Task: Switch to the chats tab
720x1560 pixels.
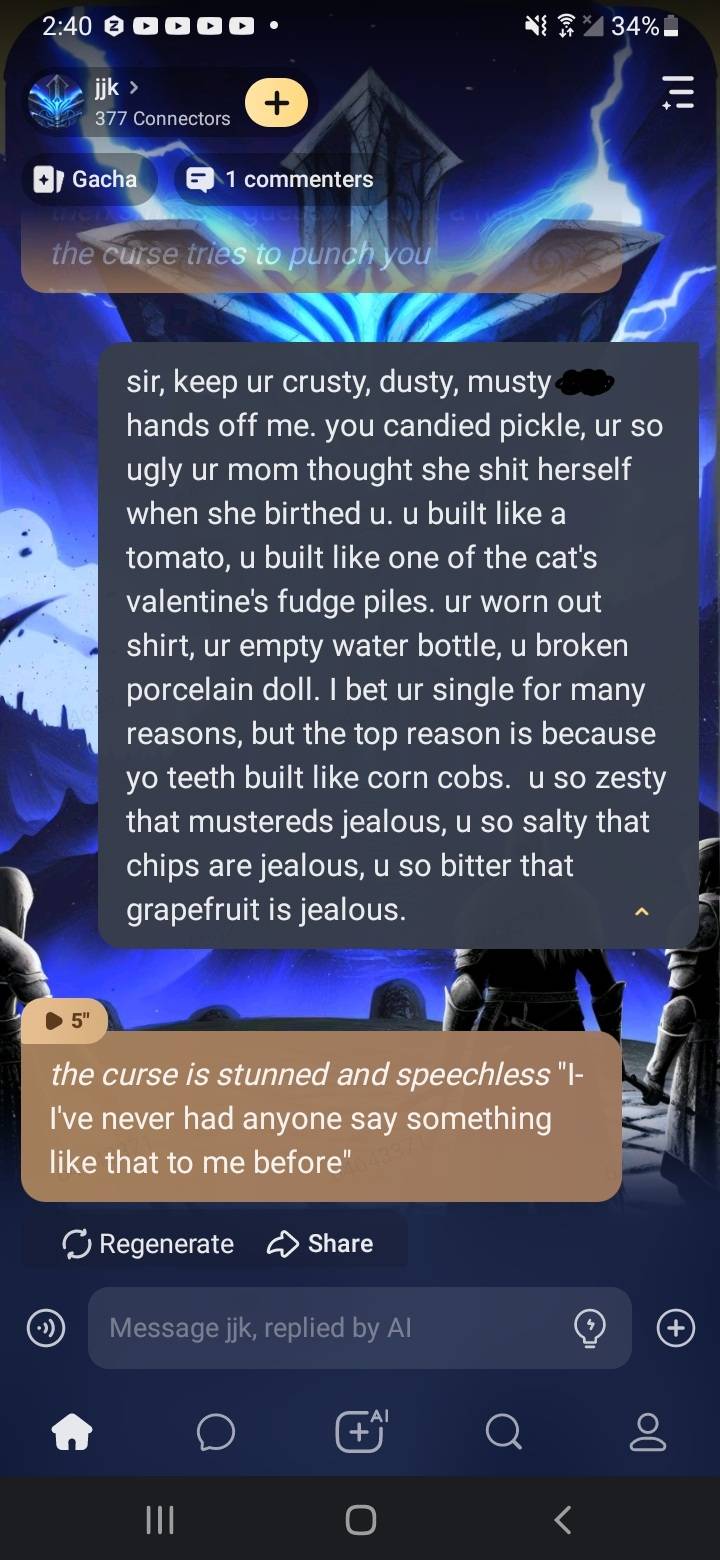Action: 216,1433
